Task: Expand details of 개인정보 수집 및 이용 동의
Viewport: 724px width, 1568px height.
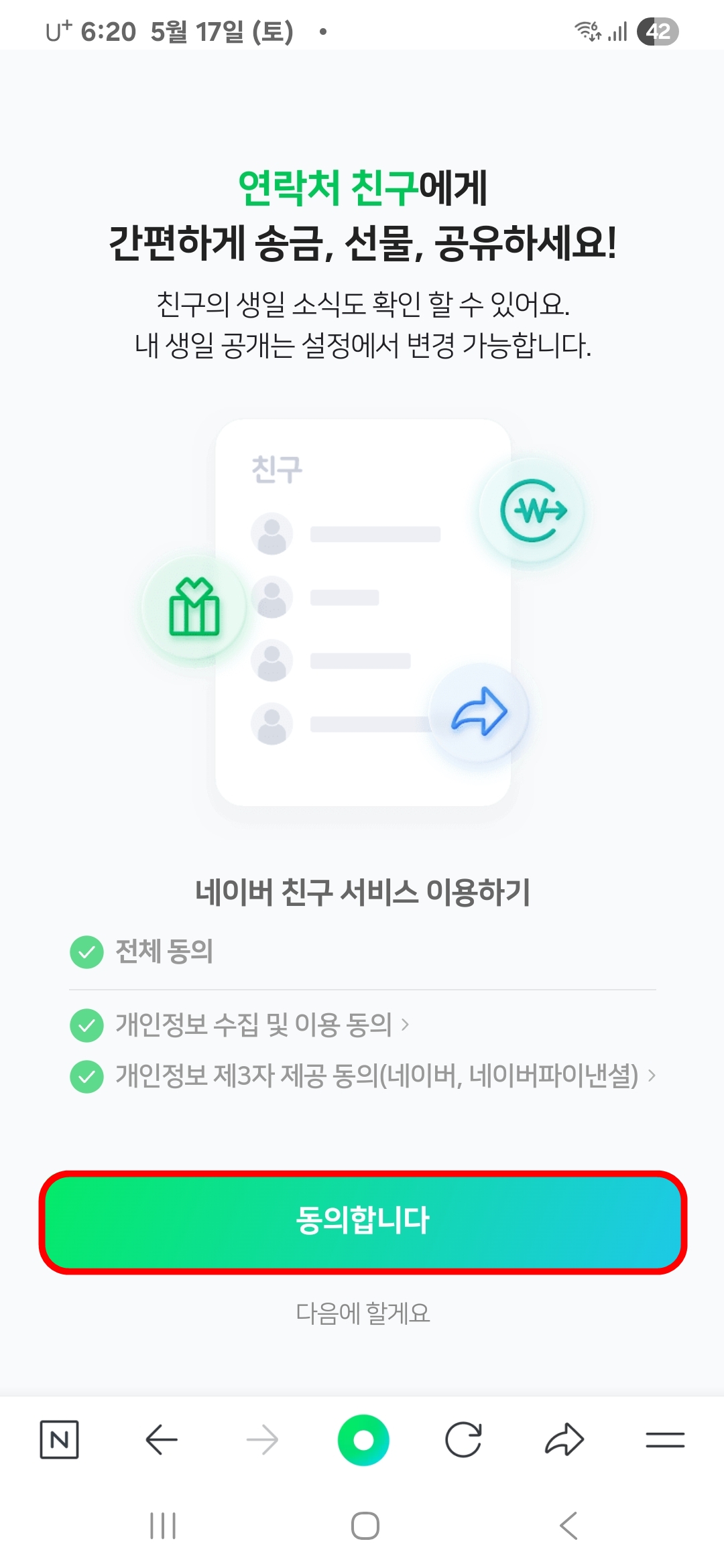Action: 406,1025
